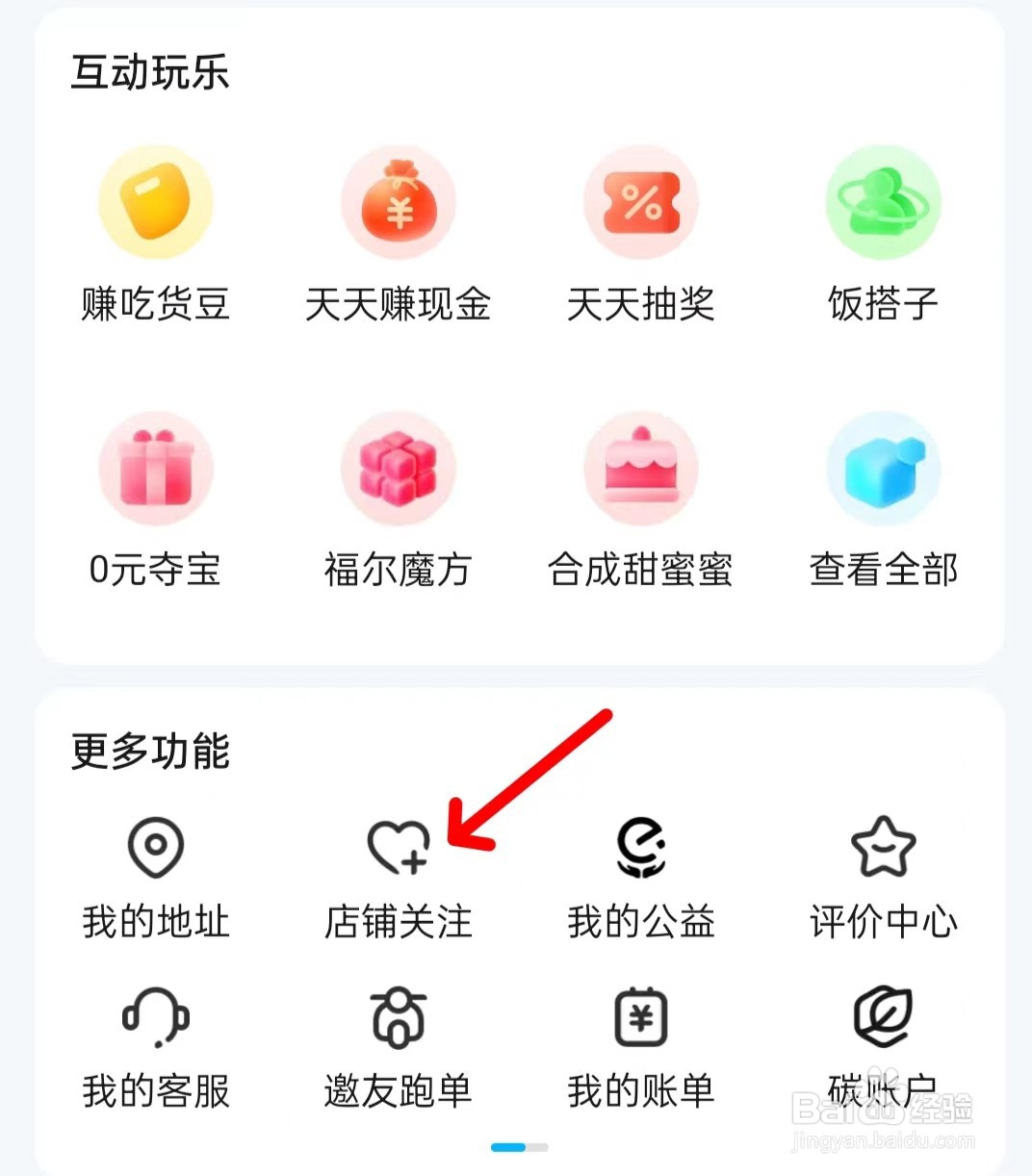Select the star icon for 评价中心
1032x1176 pixels.
click(883, 849)
